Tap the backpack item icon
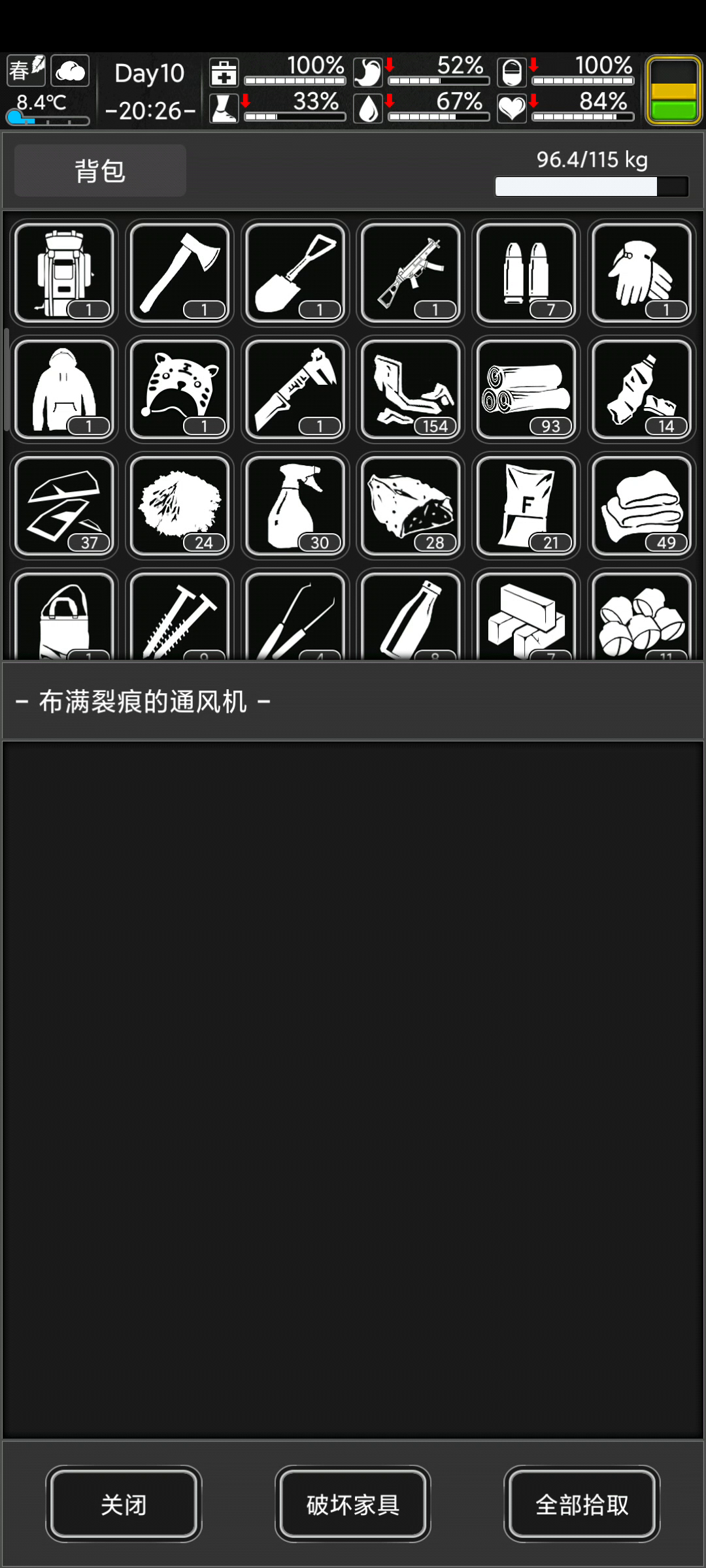The width and height of the screenshot is (706, 1568). pyautogui.click(x=64, y=273)
